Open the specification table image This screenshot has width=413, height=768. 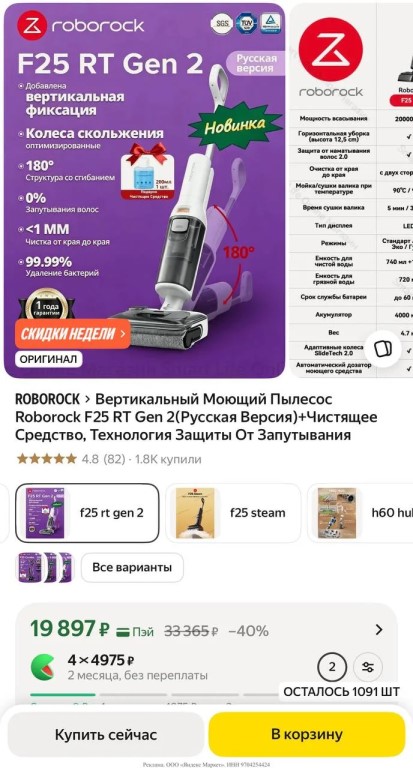(352, 191)
